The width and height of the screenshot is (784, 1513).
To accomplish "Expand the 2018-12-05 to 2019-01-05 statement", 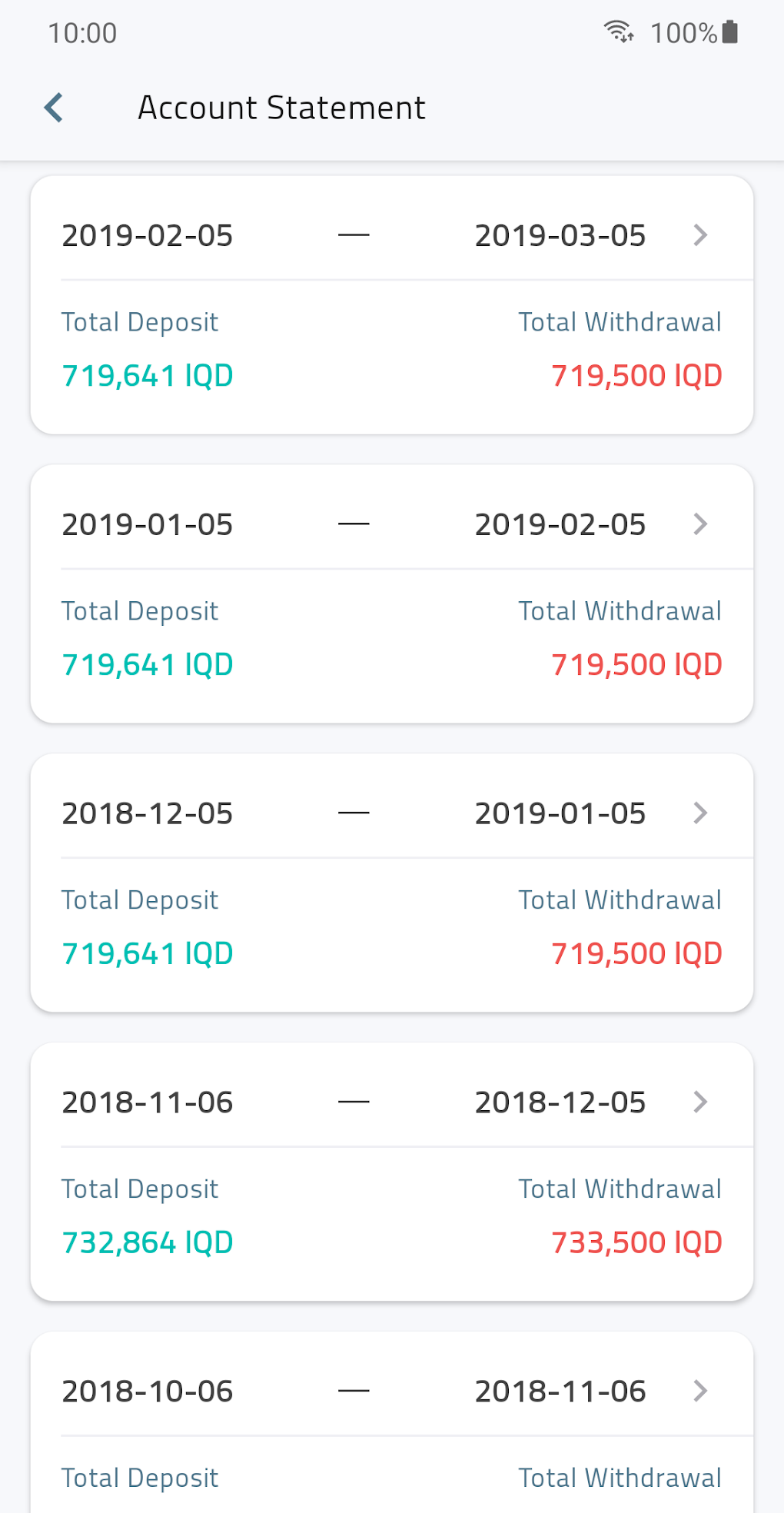I will [700, 813].
